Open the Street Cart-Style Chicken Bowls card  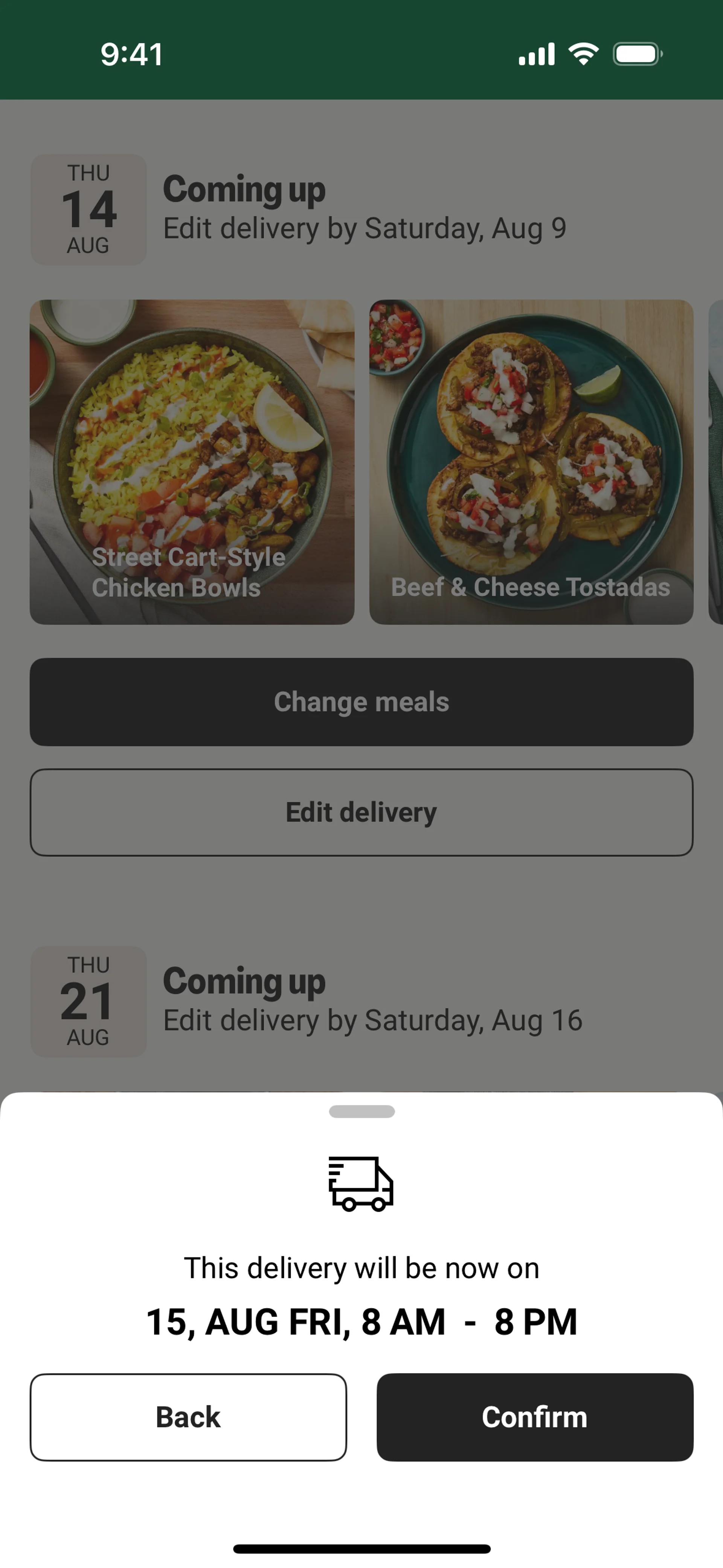[192, 462]
